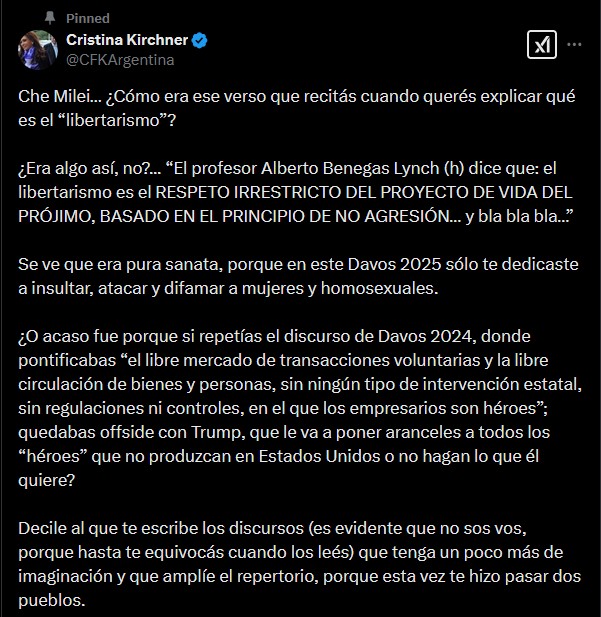
Task: Open the post's three-dot overflow menu
Action: coord(574,45)
